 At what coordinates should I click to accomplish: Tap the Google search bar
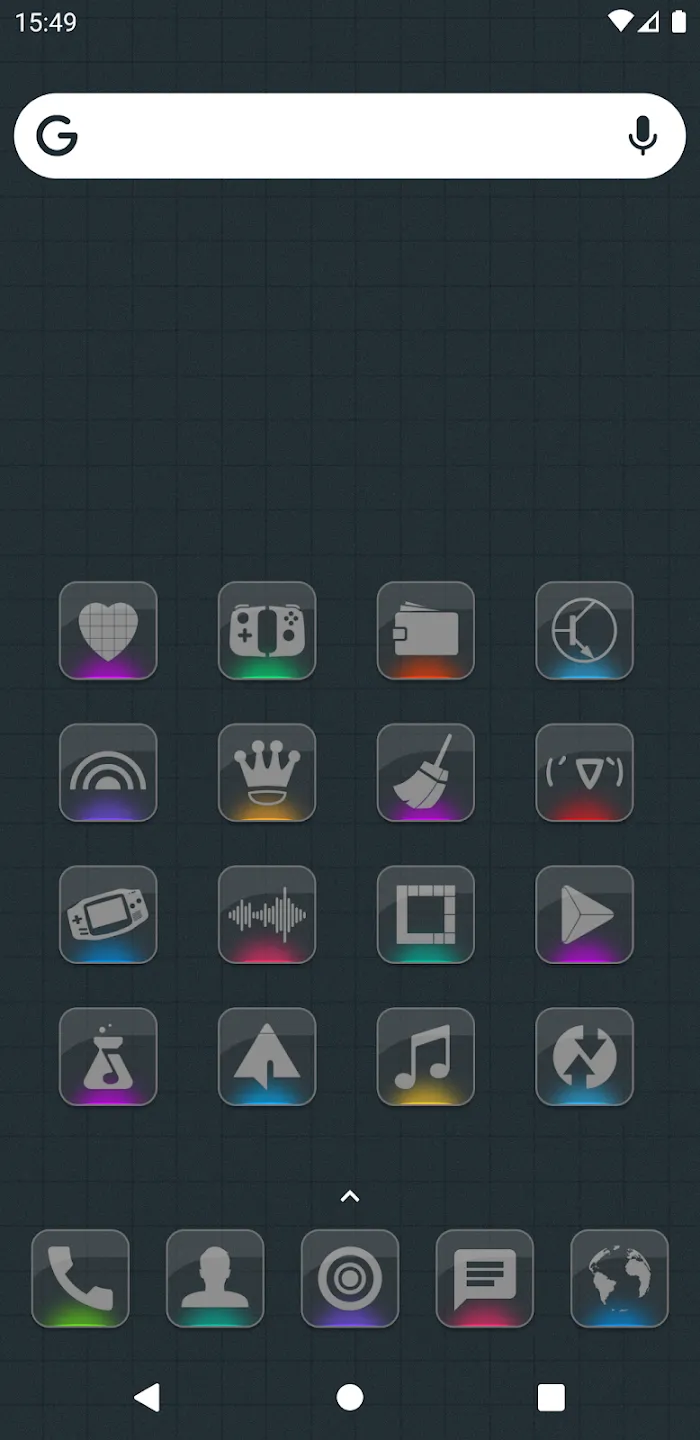point(350,136)
